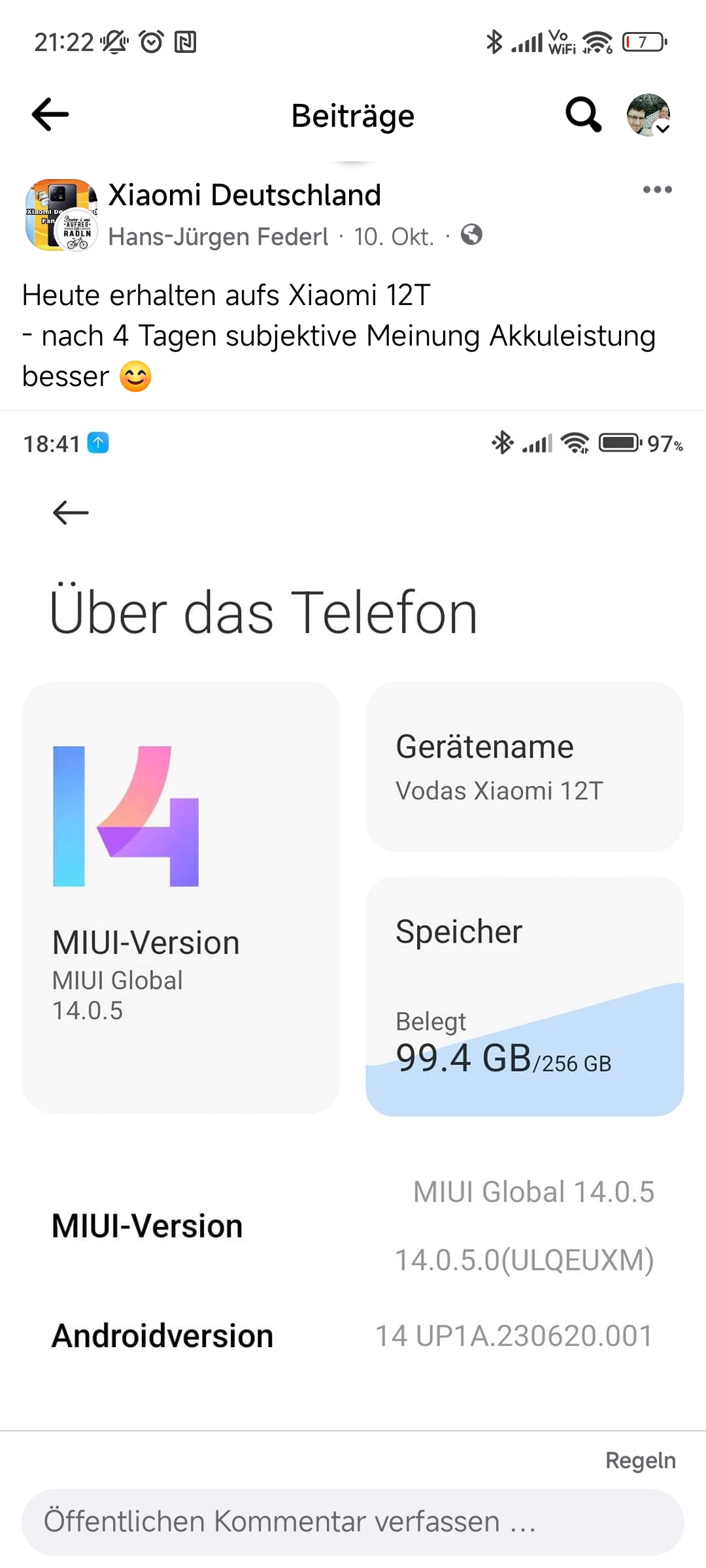View Hans-Jürgen Federl's profile
Image resolution: width=706 pixels, height=1568 pixels.
point(218,237)
